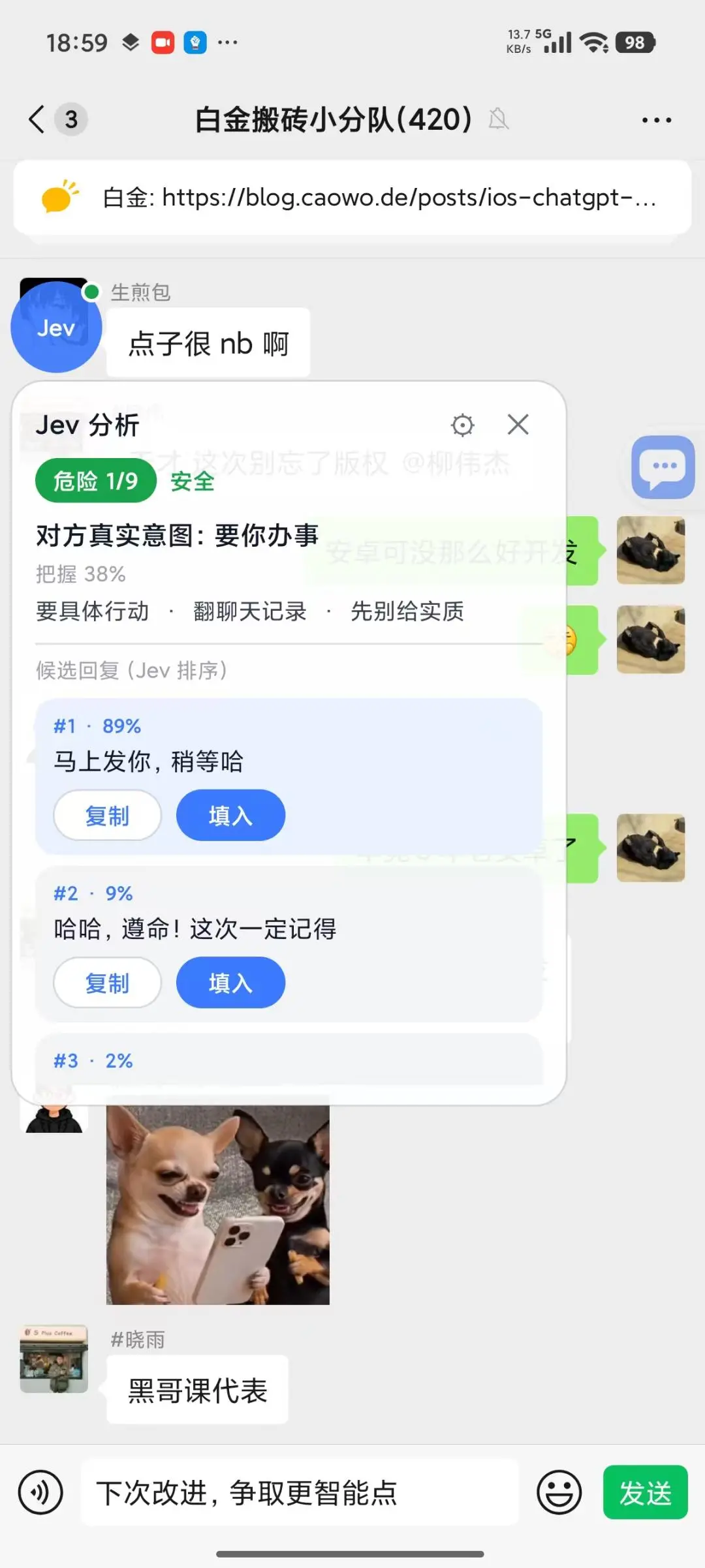This screenshot has height=1568, width=705.
Task: Open the pinned 白金 blog link banner
Action: click(x=352, y=197)
